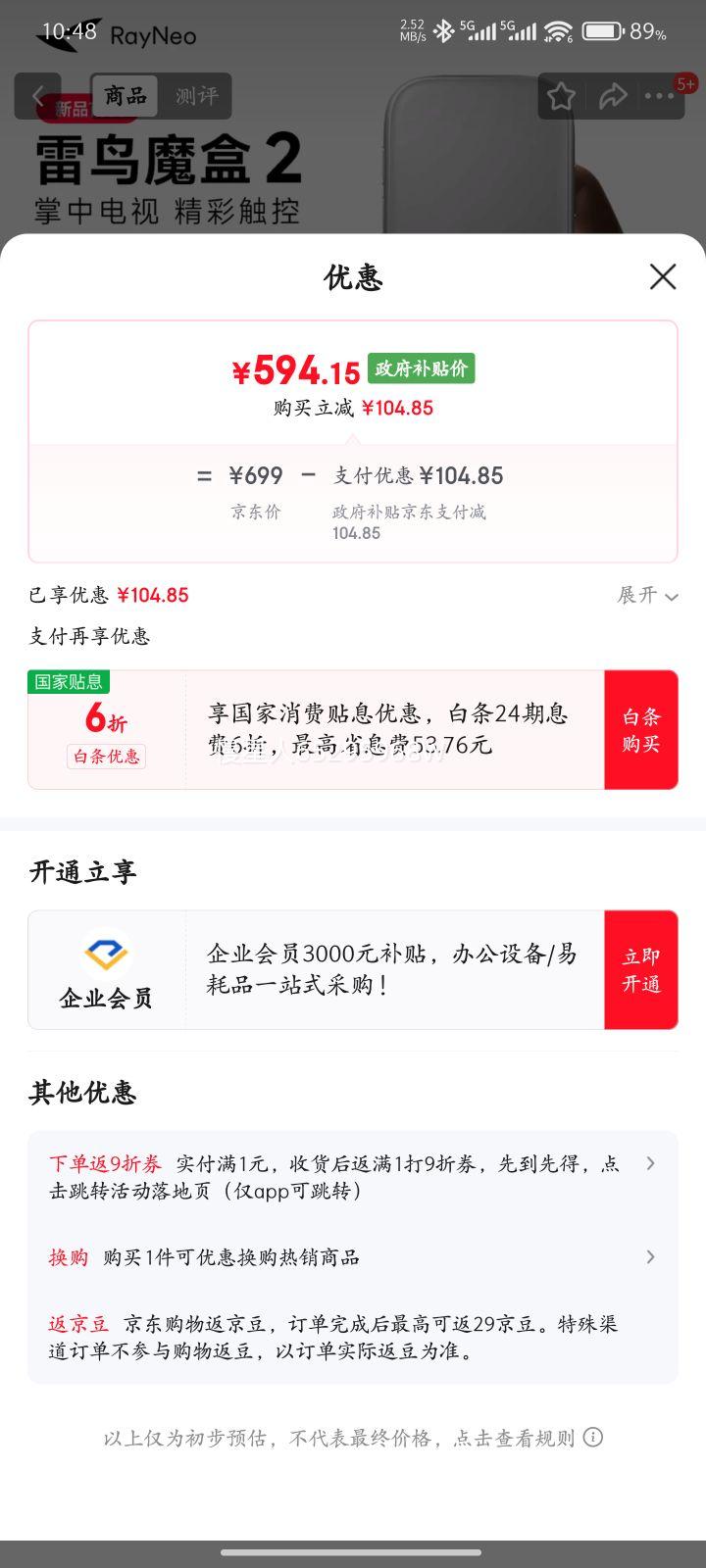Star the product to add it to favorites
Viewport: 706px width, 1568px height.
coord(561,95)
